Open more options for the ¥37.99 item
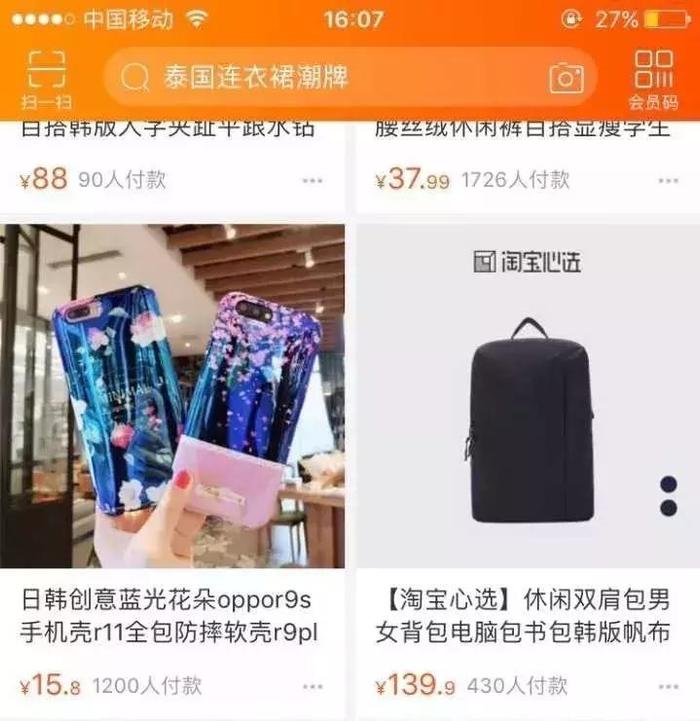This screenshot has height=721, width=700. 668,180
